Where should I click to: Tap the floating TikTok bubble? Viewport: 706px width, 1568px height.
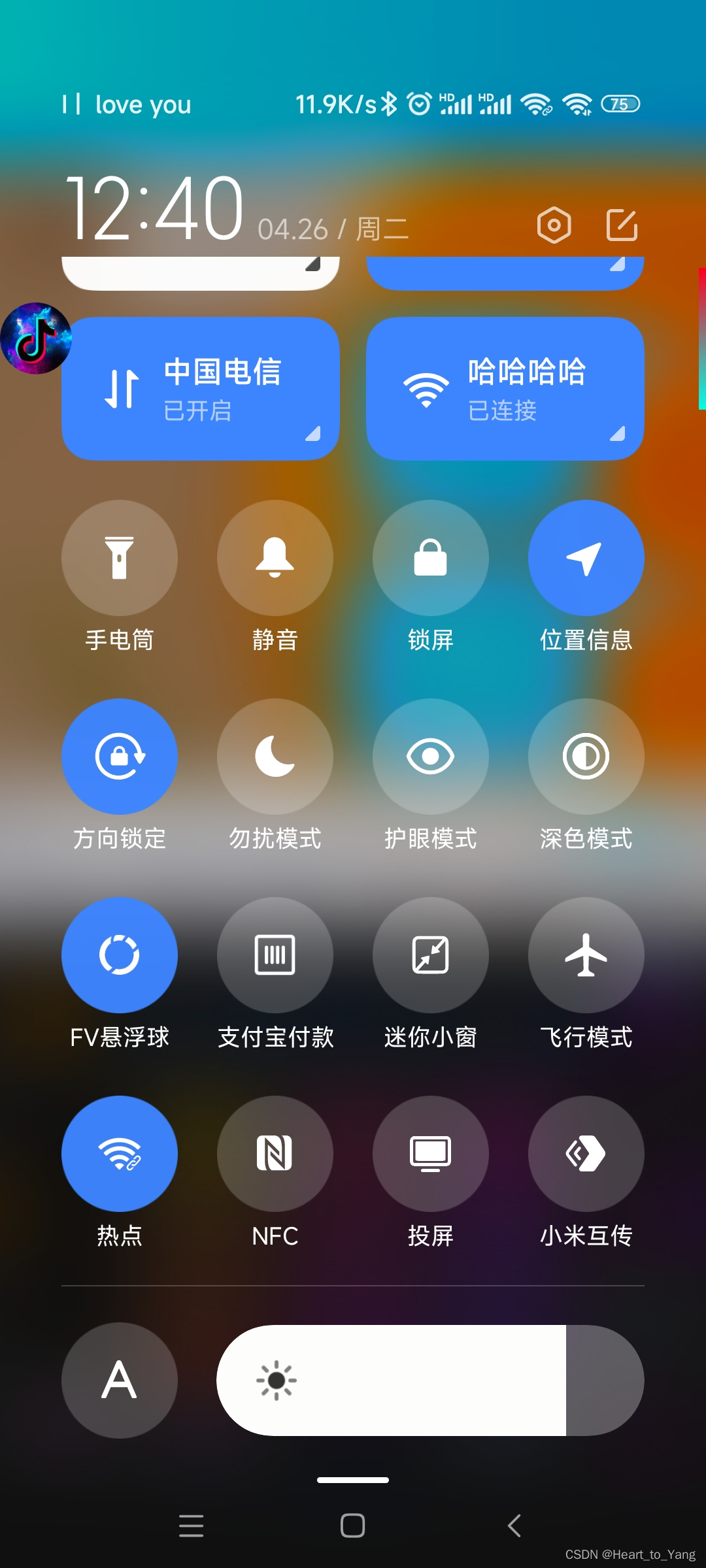tap(36, 338)
